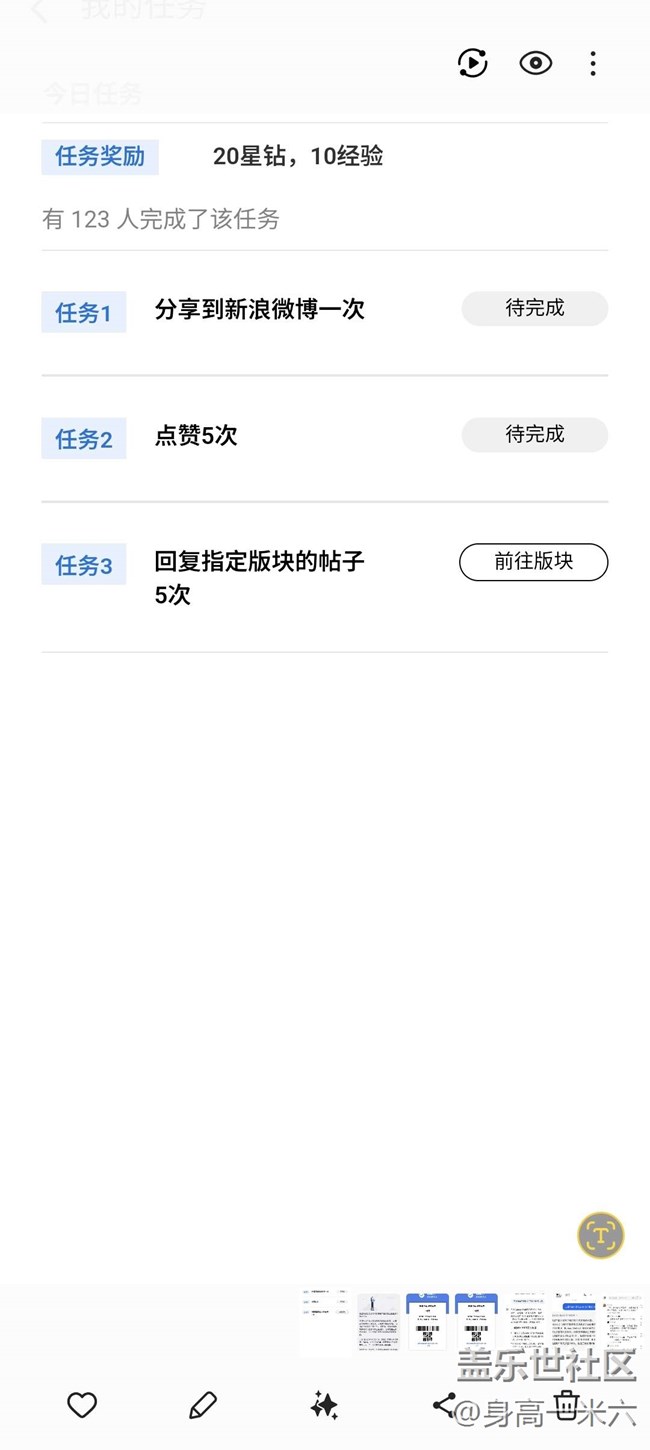Extract text with the yellow T button
The width and height of the screenshot is (650, 1450).
(x=600, y=1236)
